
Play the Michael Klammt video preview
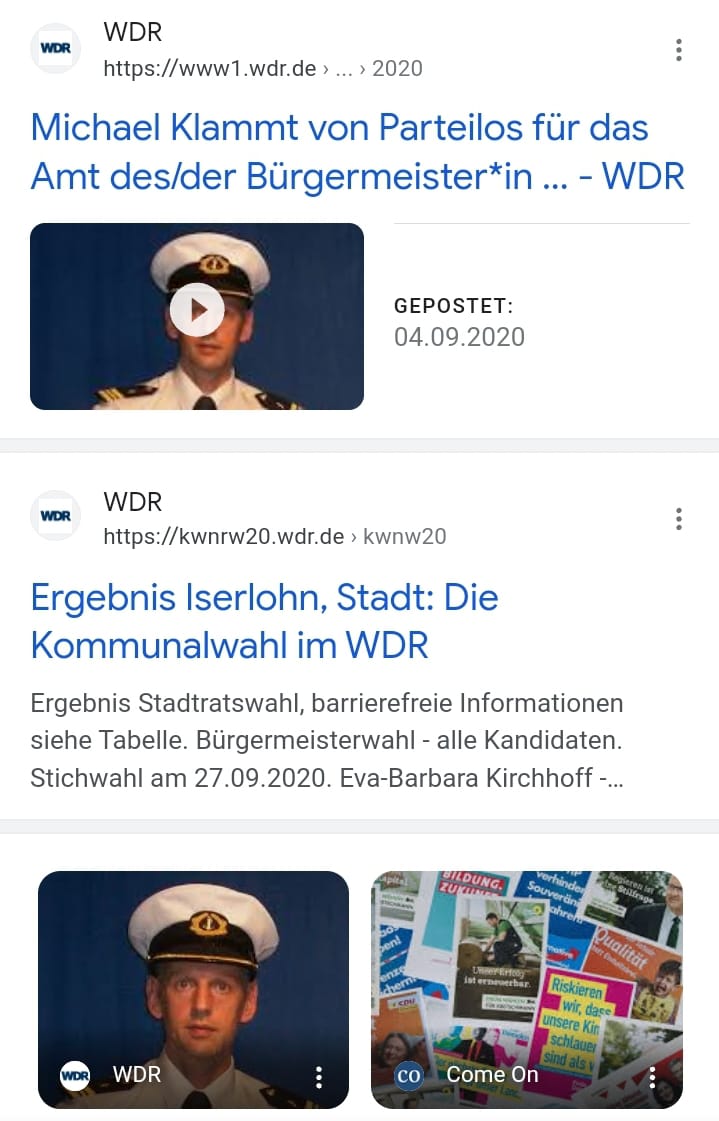click(x=197, y=310)
